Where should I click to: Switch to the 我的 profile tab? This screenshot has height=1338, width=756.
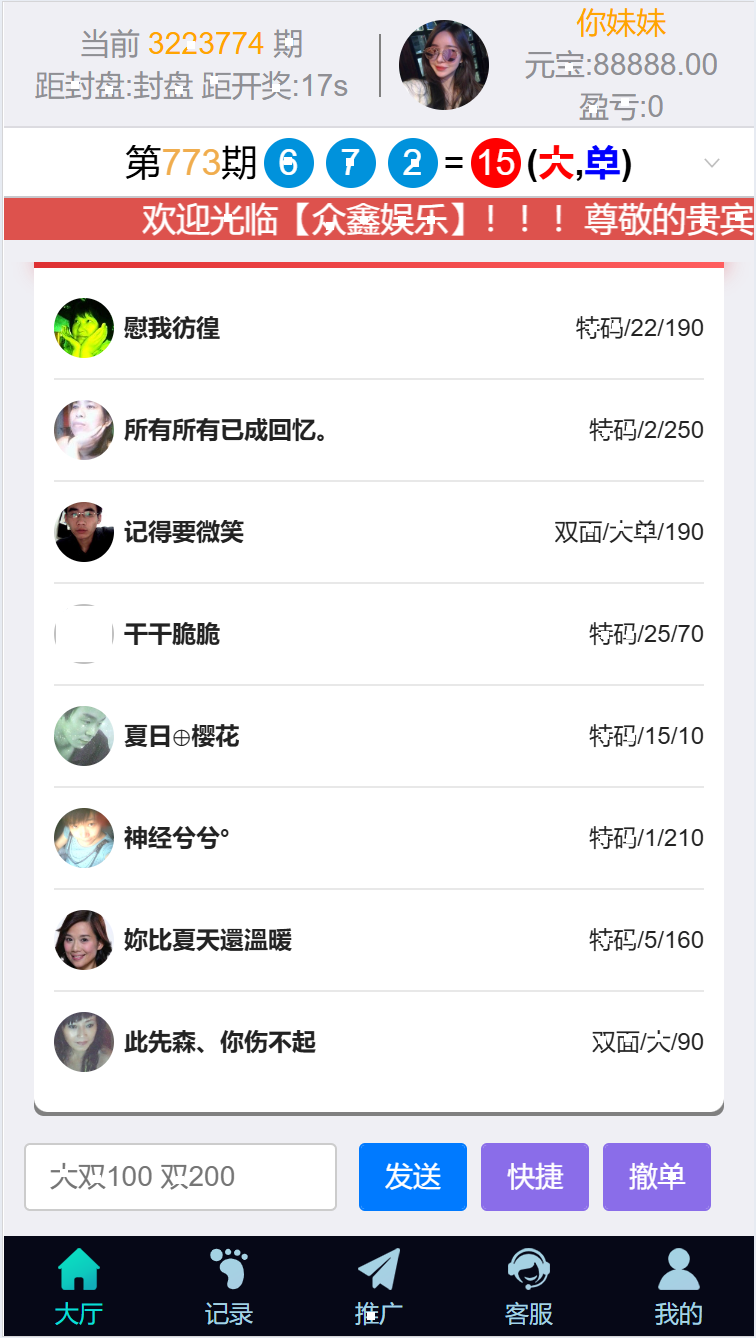[x=679, y=1288]
